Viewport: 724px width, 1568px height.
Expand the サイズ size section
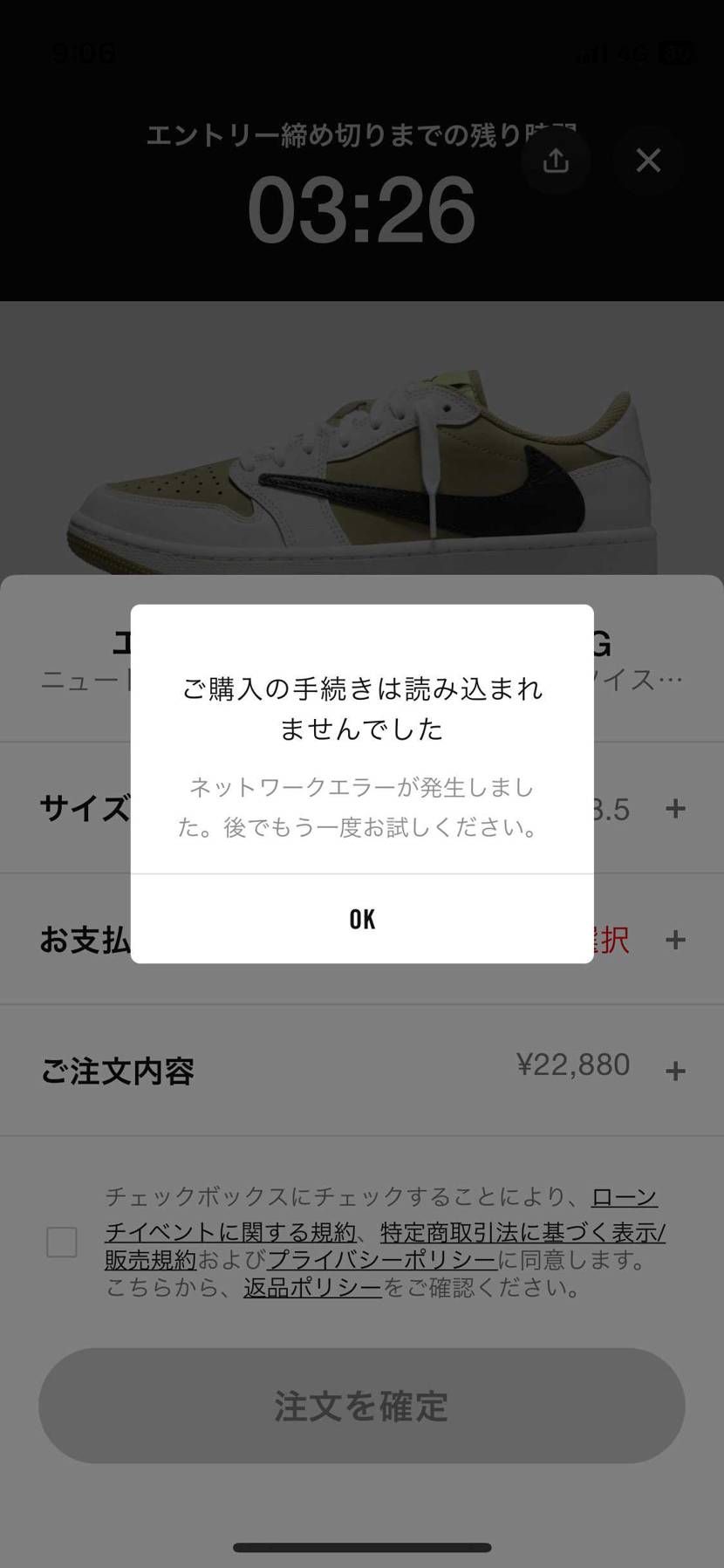coord(676,809)
